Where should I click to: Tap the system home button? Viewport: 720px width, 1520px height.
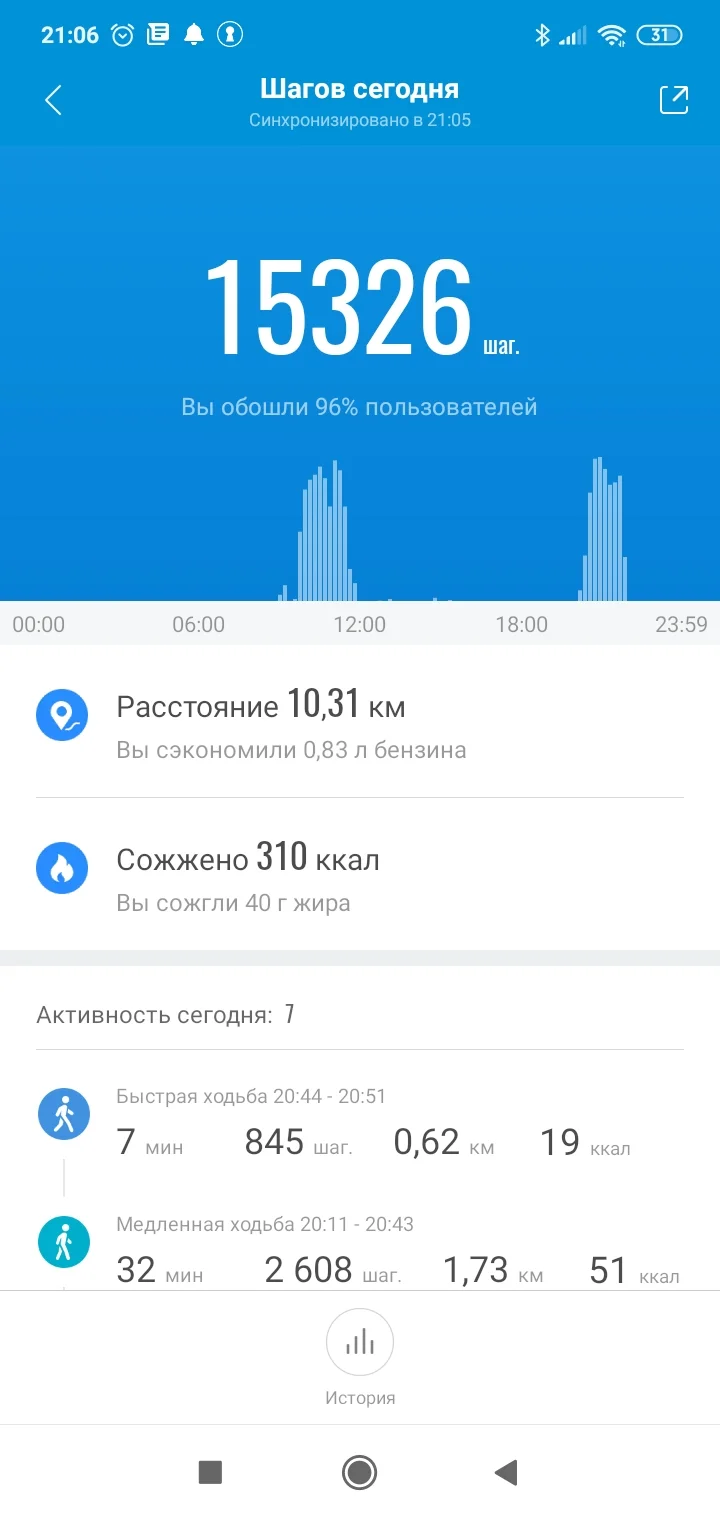pyautogui.click(x=359, y=1472)
